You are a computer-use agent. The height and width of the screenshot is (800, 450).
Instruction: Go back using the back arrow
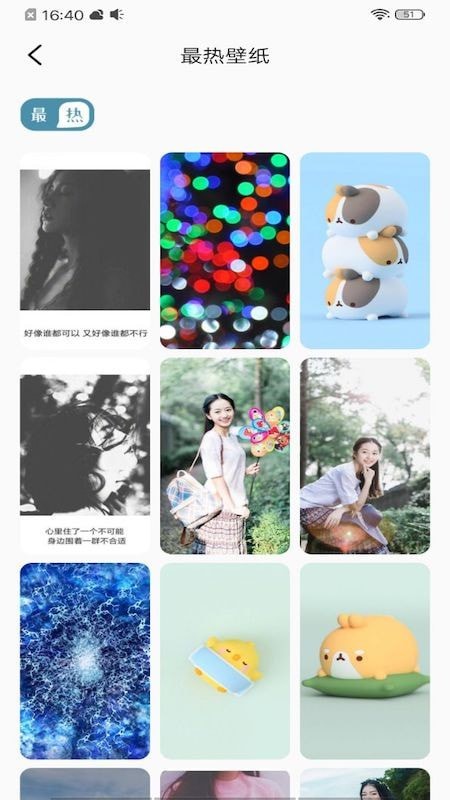[x=35, y=55]
